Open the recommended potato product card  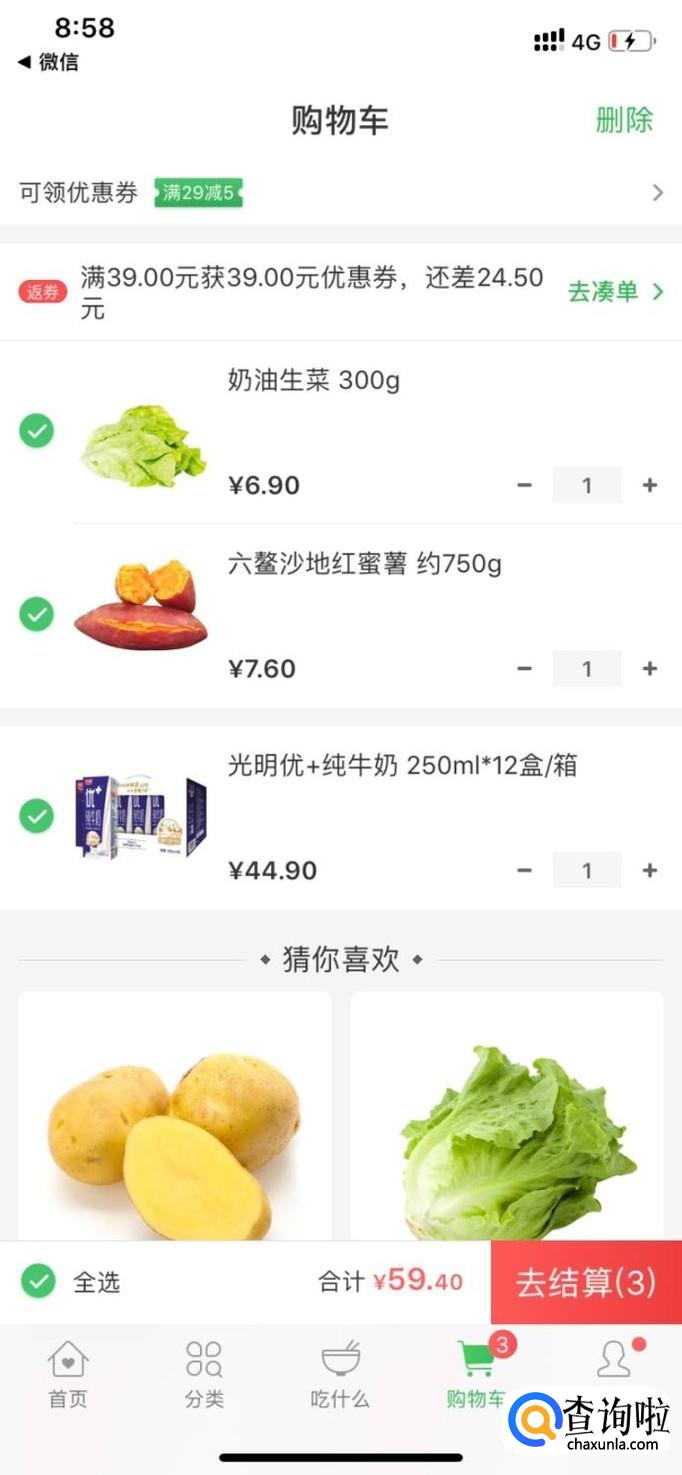(x=174, y=1115)
